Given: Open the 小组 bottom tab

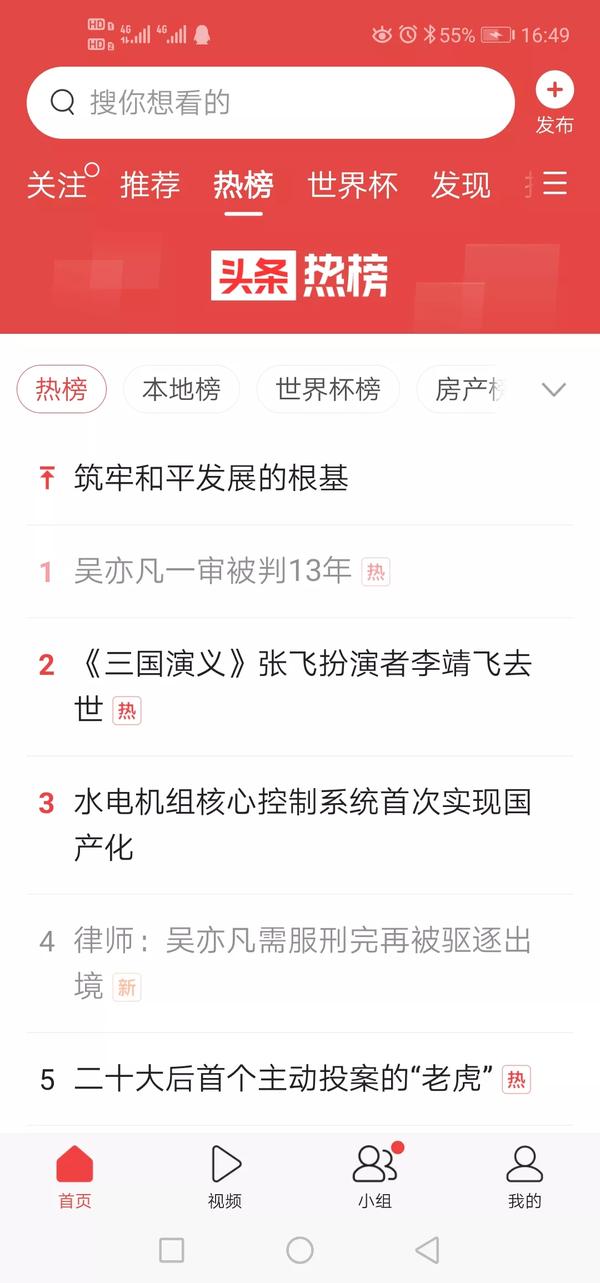Looking at the screenshot, I should 375,1176.
